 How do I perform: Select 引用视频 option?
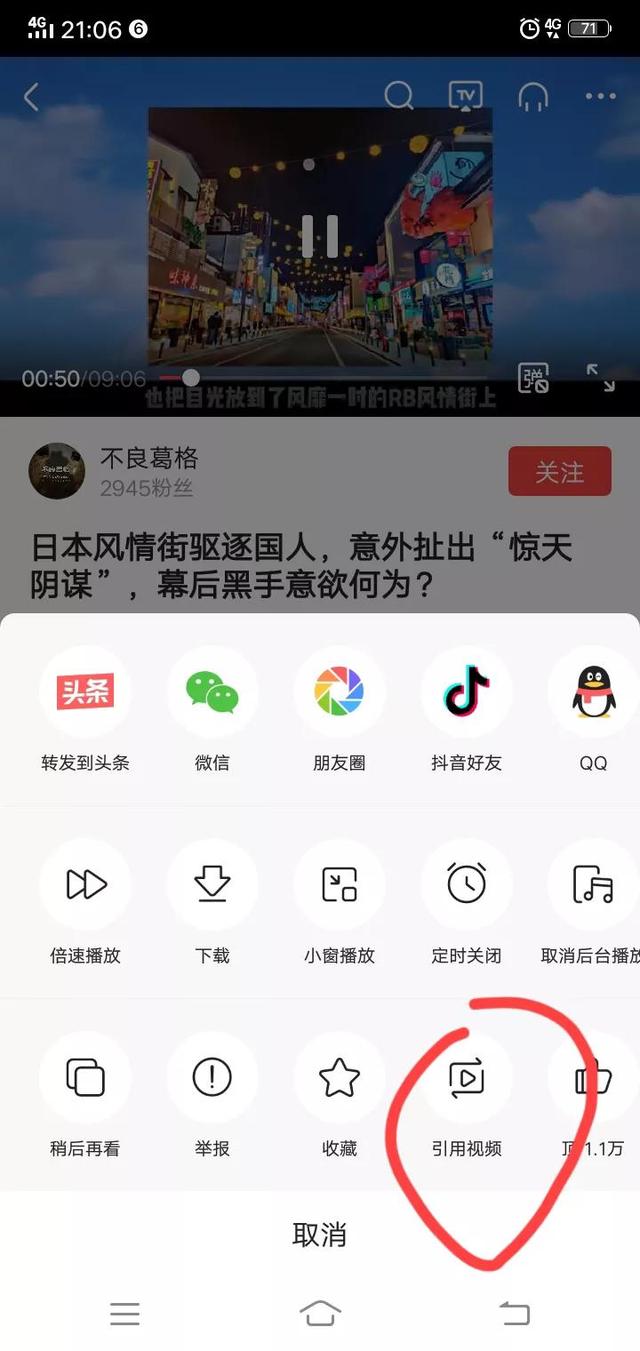tap(466, 1078)
